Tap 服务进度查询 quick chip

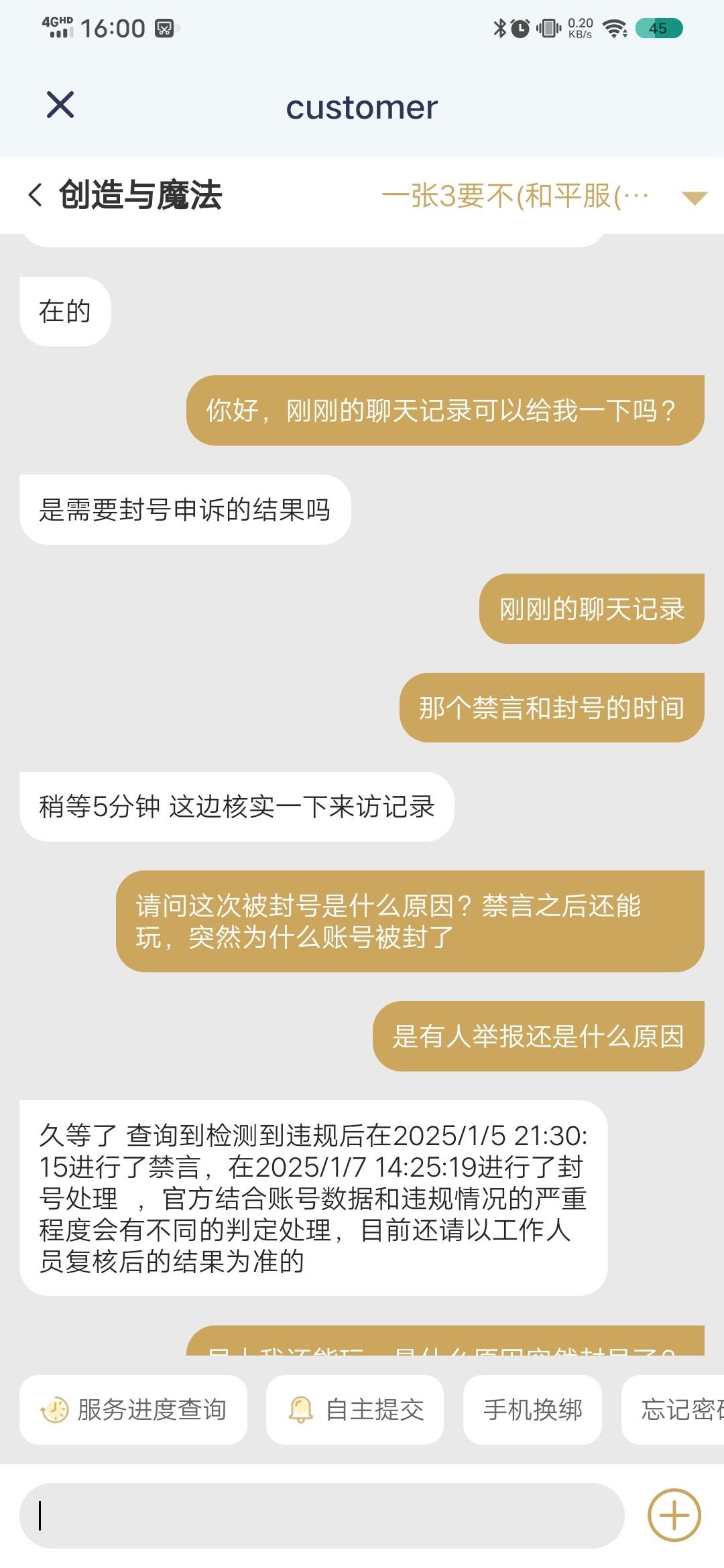[x=133, y=1409]
